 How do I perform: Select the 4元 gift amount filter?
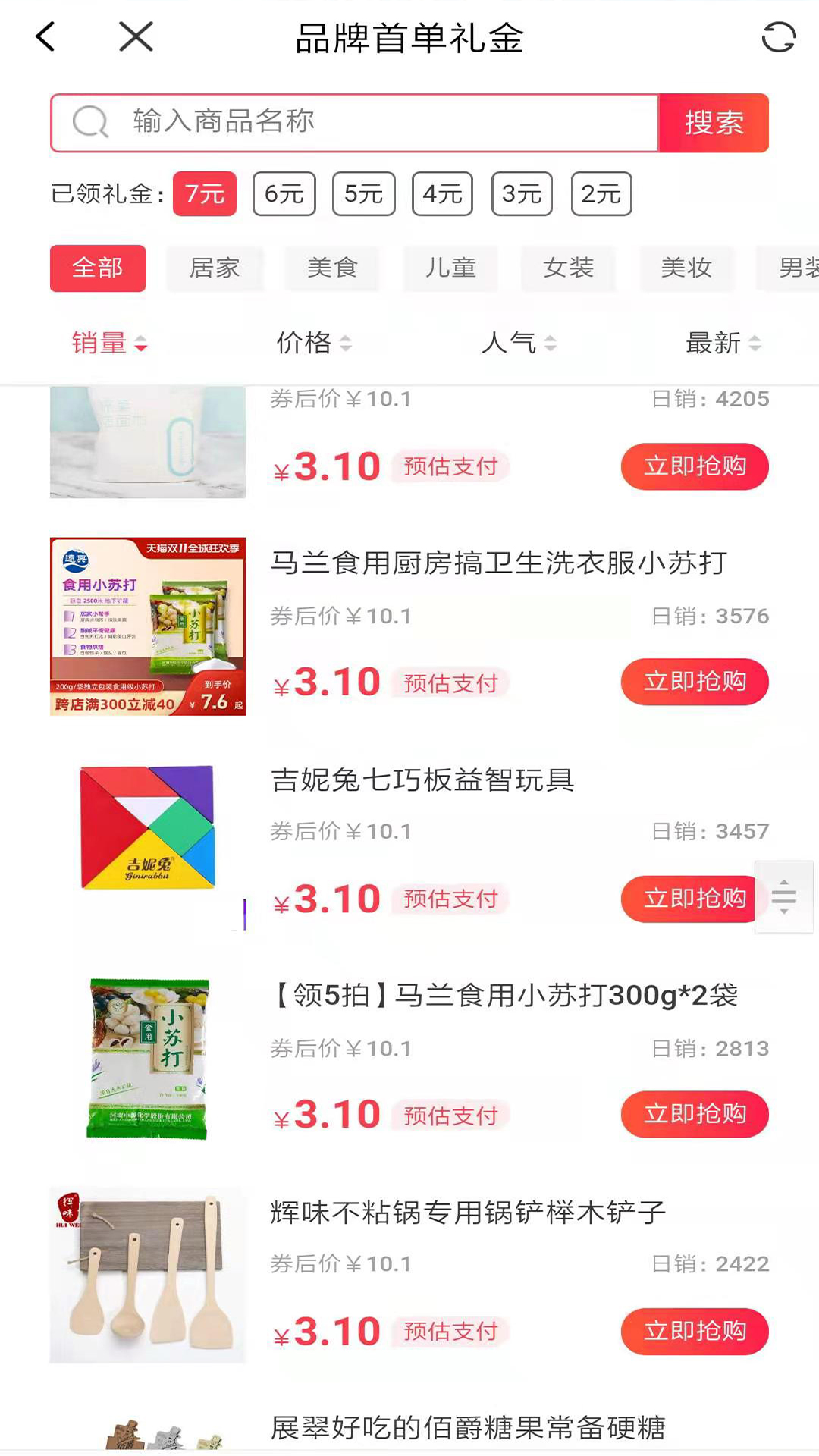(441, 193)
